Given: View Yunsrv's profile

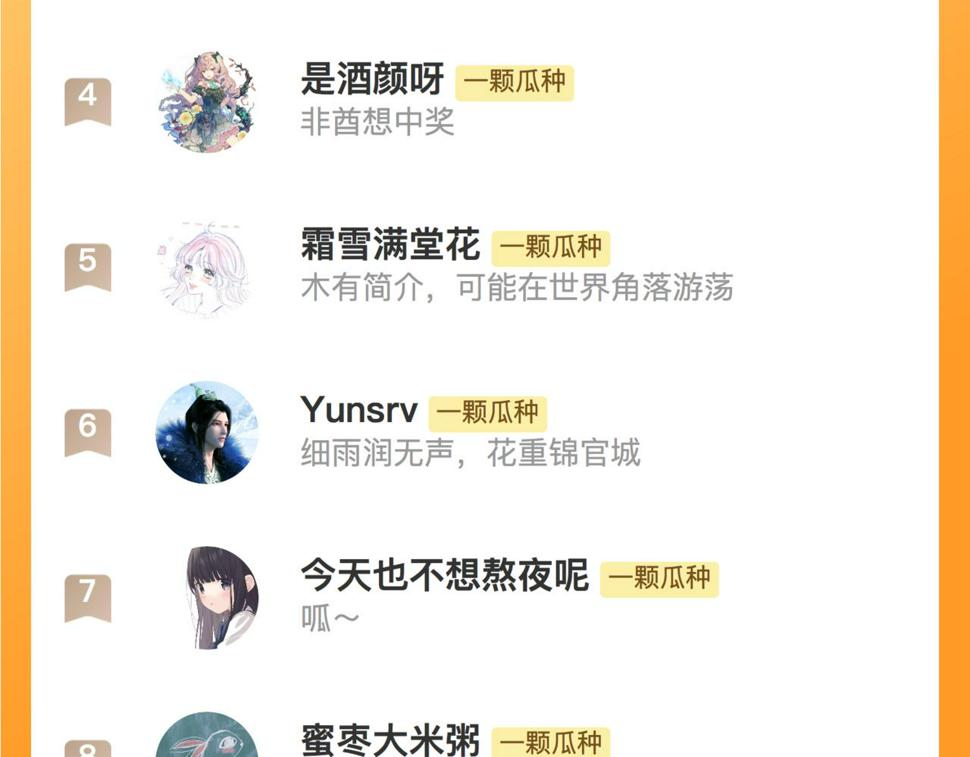Looking at the screenshot, I should click(484, 432).
